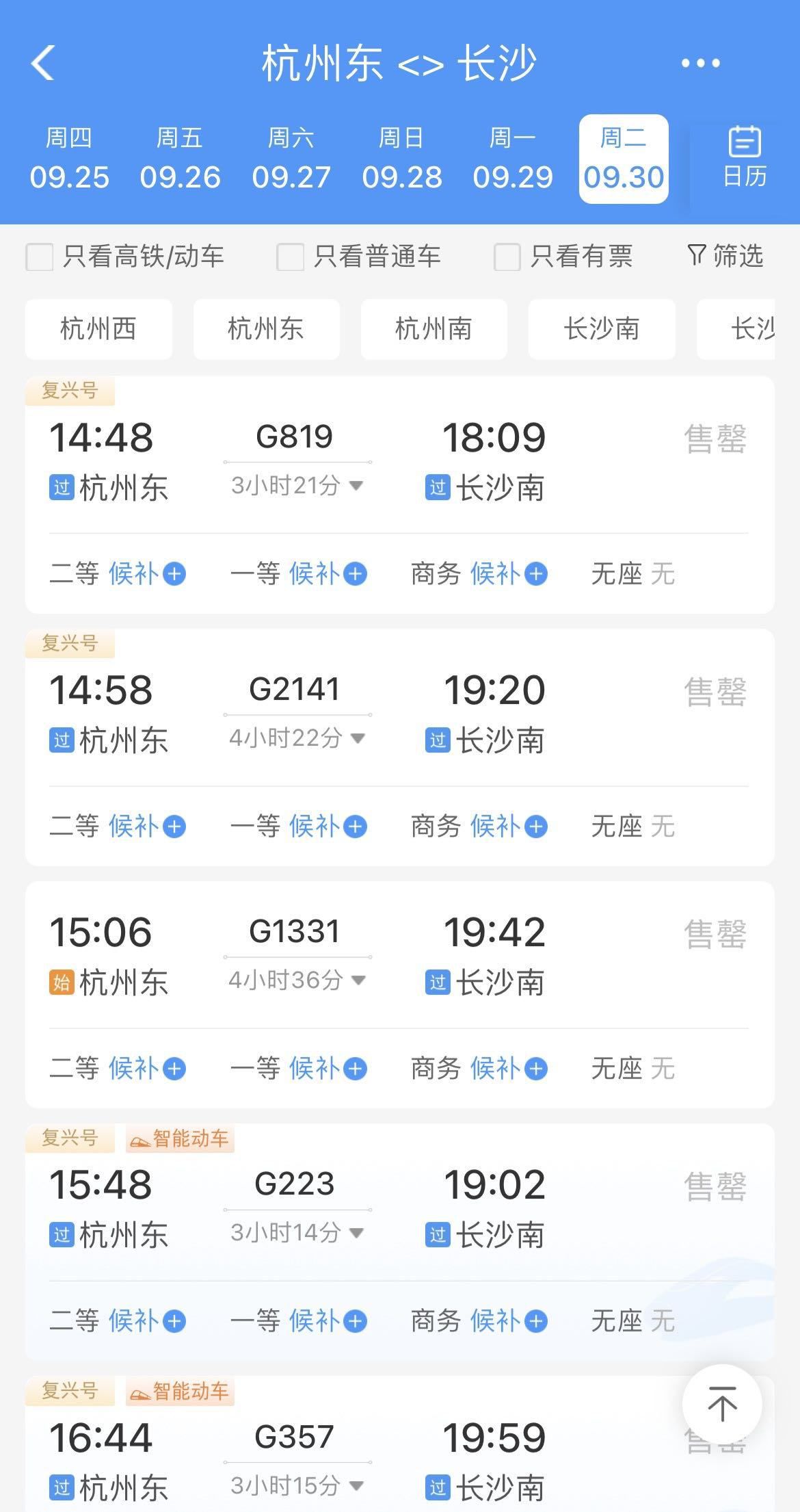Viewport: 800px width, 1512px height.
Task: Add 商务 候补 for train G1331
Action: [x=508, y=1068]
